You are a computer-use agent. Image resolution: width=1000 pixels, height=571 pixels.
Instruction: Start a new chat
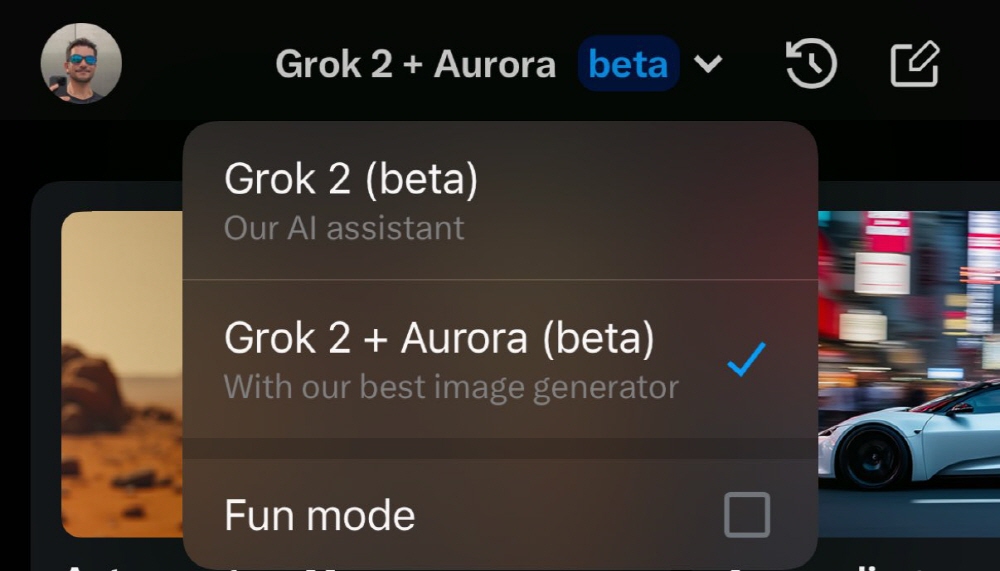tap(915, 64)
